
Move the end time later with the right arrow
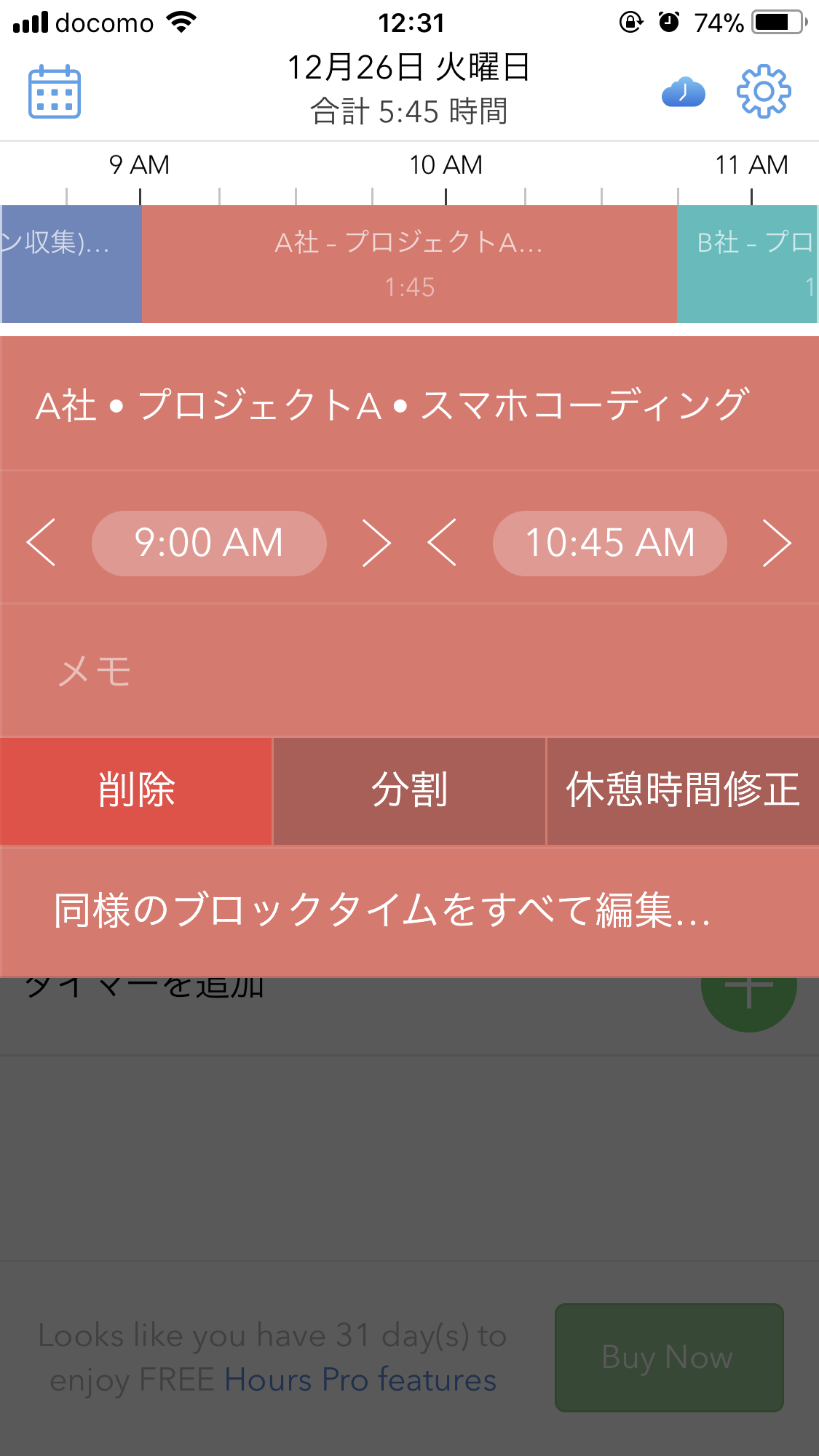pos(777,543)
